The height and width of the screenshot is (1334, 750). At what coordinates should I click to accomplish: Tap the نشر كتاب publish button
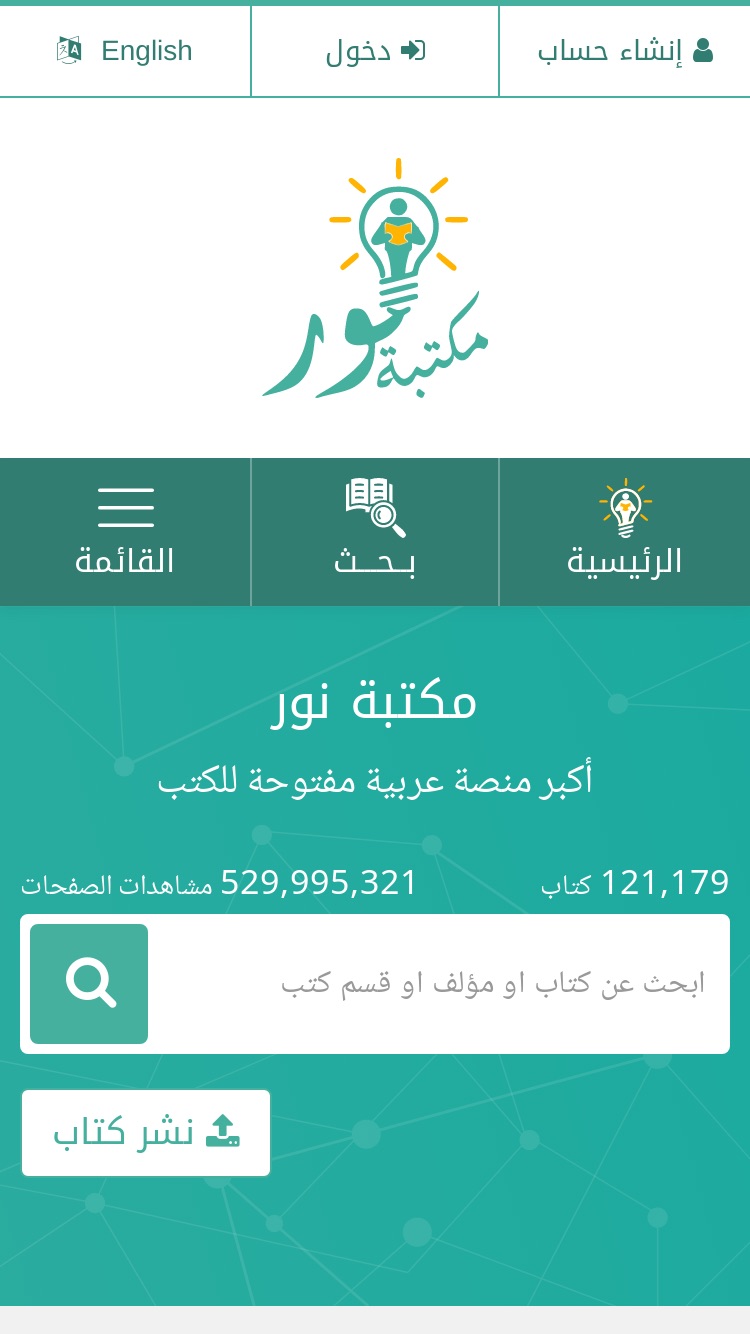click(x=146, y=1133)
